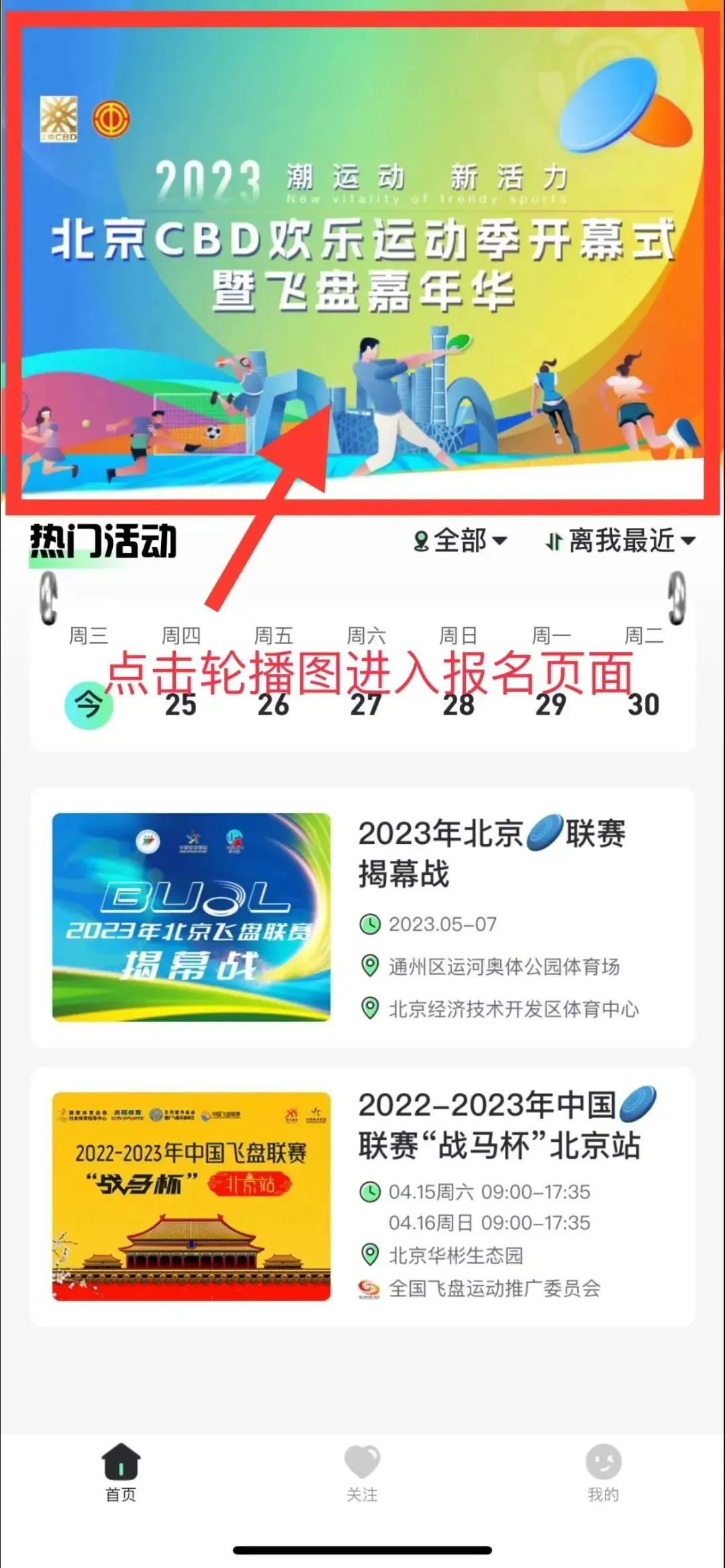Select Friday the 26th

pyautogui.click(x=273, y=704)
